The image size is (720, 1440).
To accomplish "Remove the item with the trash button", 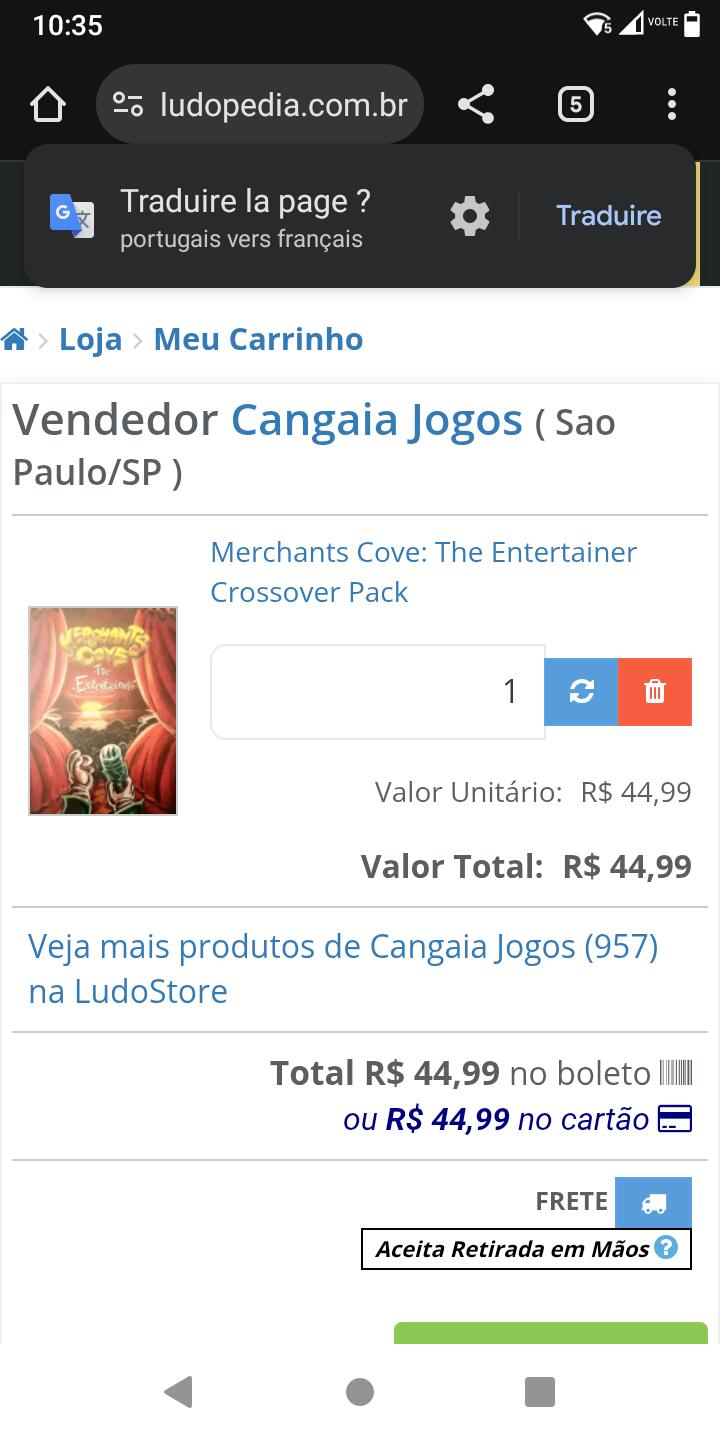I will (x=655, y=692).
